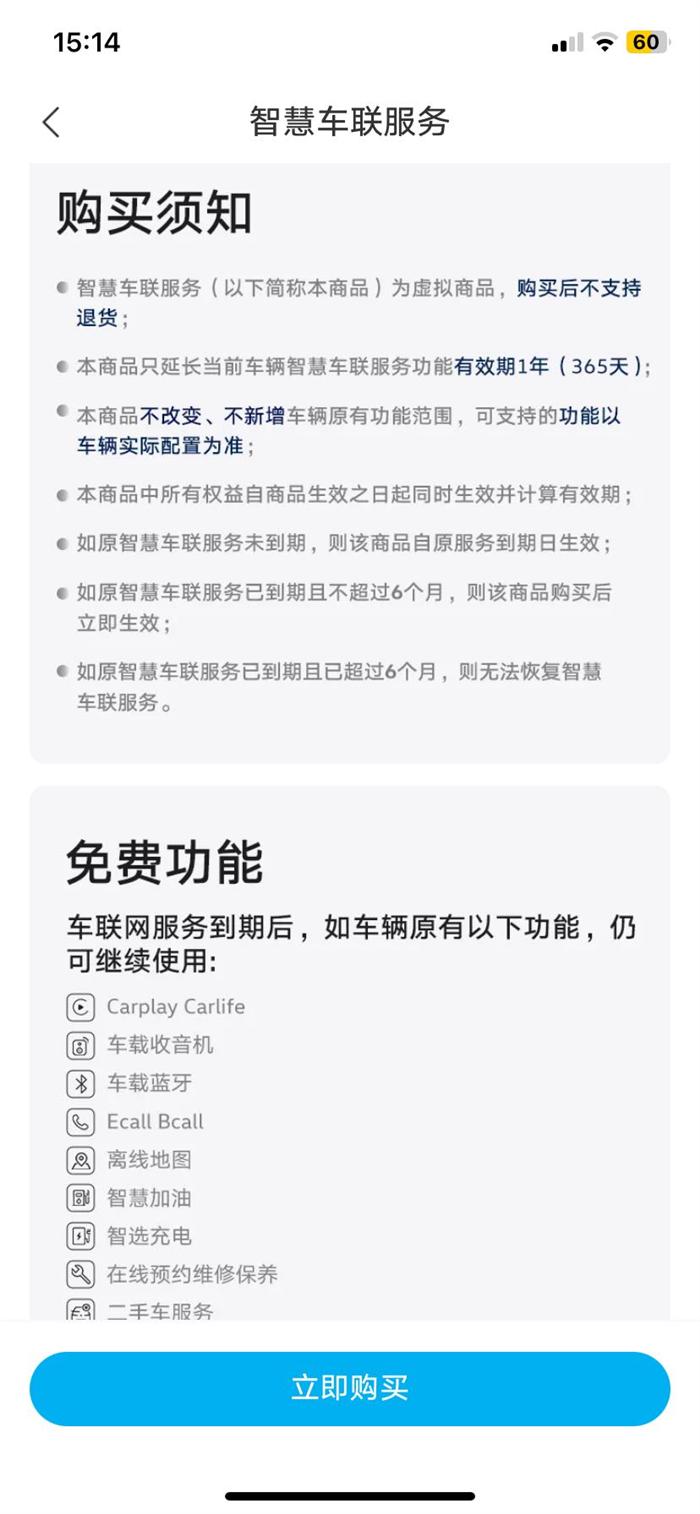Tap the 立即购买 button
This screenshot has width=700, height=1514.
[x=350, y=1388]
